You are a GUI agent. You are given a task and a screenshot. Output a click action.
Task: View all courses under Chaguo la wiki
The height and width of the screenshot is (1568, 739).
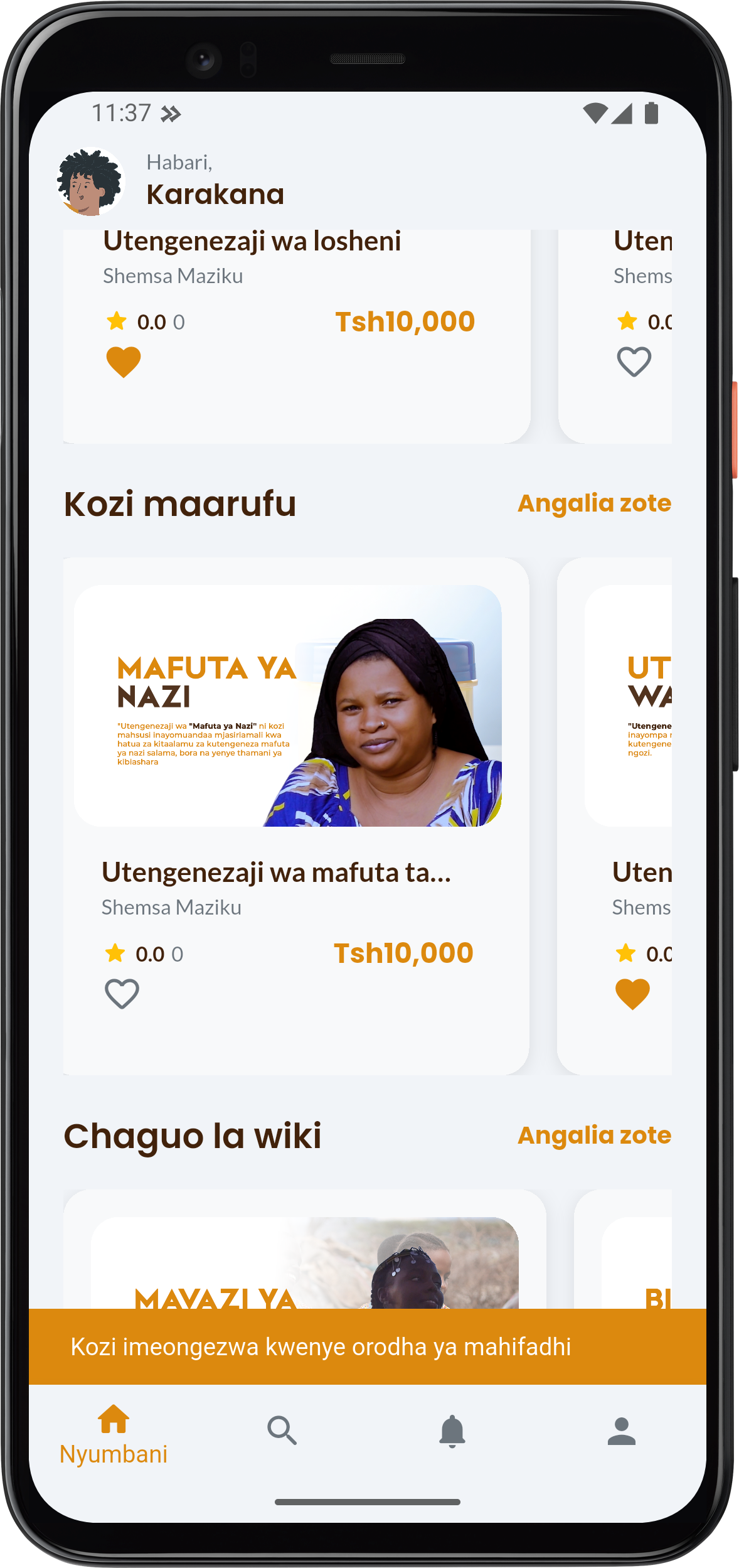(x=593, y=1136)
